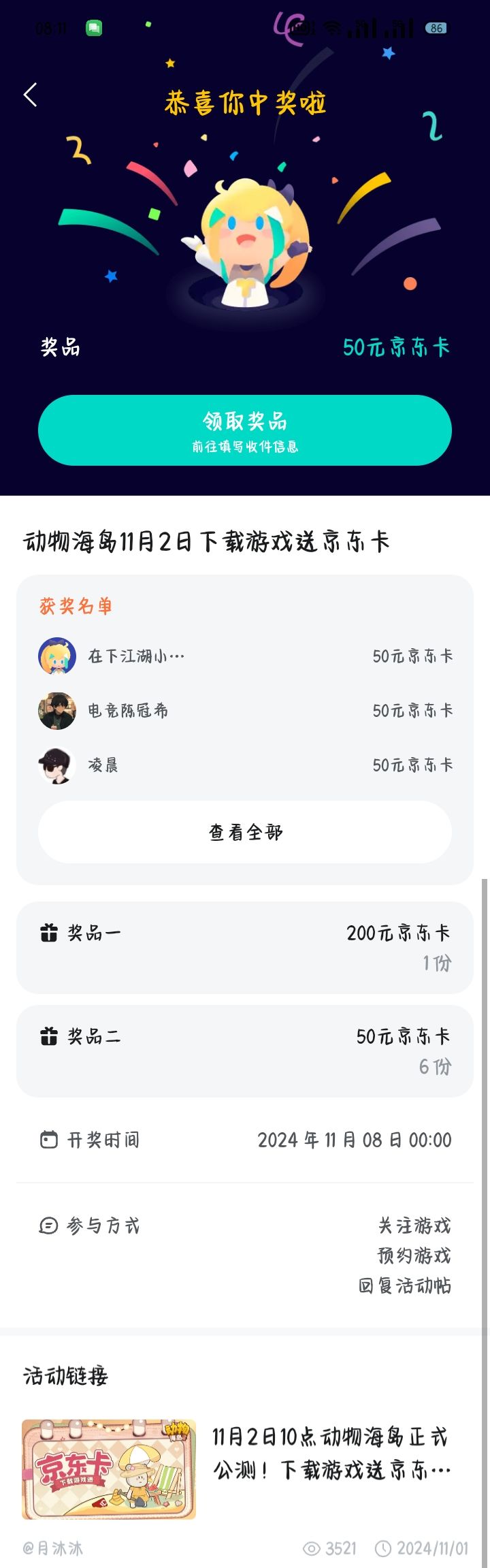Viewport: 490px width, 1568px height.
Task: View all winners via 查看全部
Action: (245, 832)
